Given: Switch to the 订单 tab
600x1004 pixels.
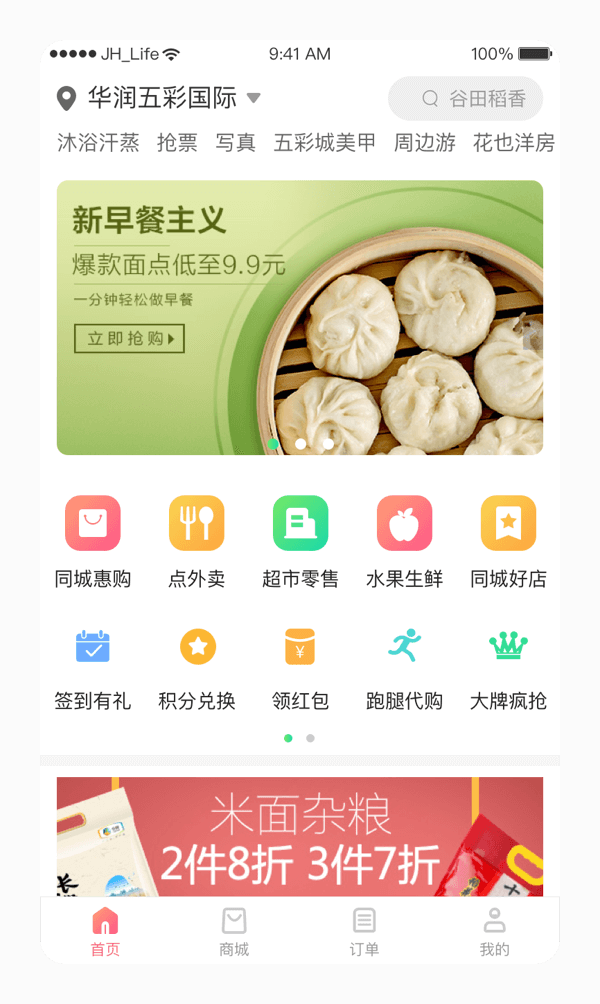Looking at the screenshot, I should tap(364, 932).
